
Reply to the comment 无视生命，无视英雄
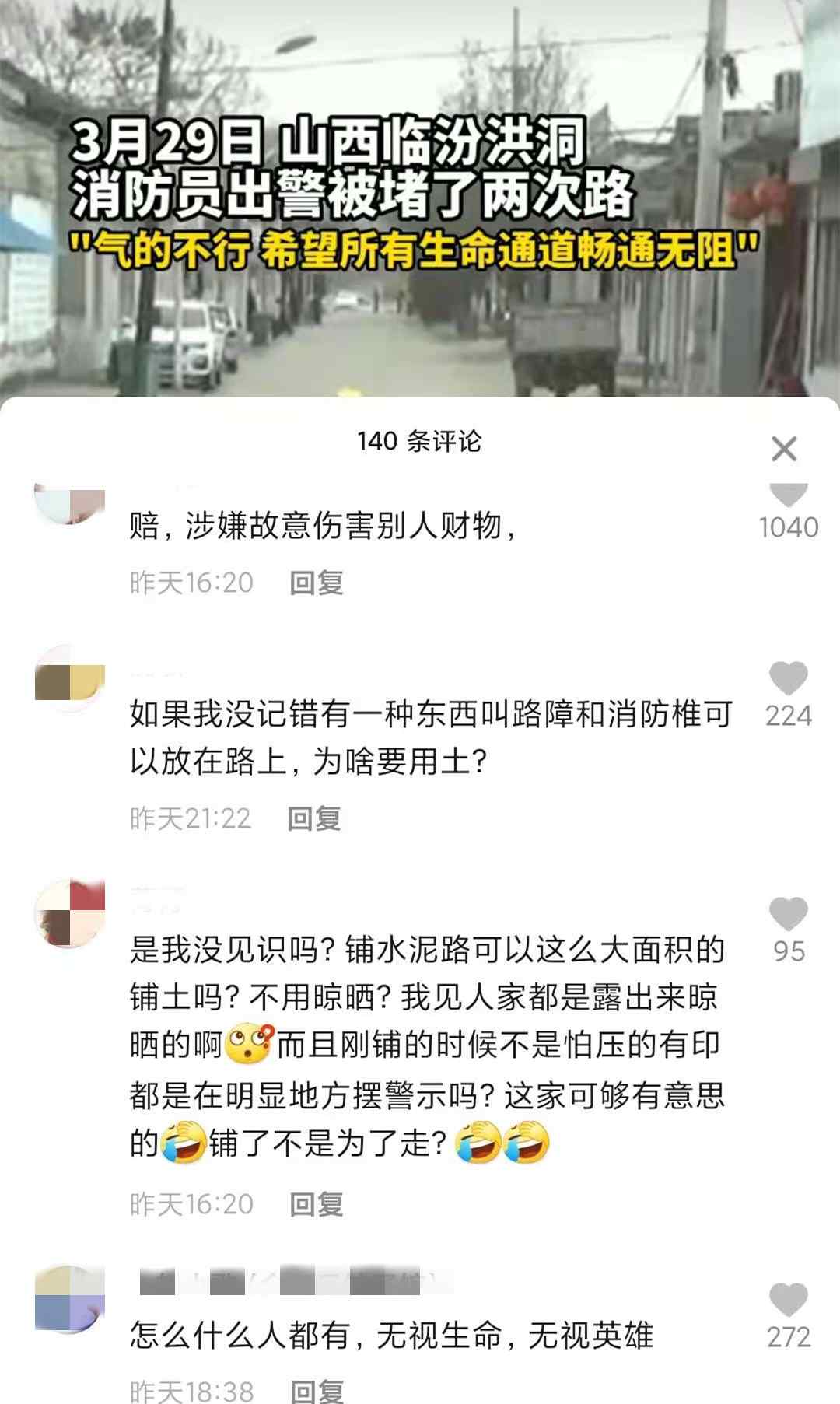[317, 1390]
